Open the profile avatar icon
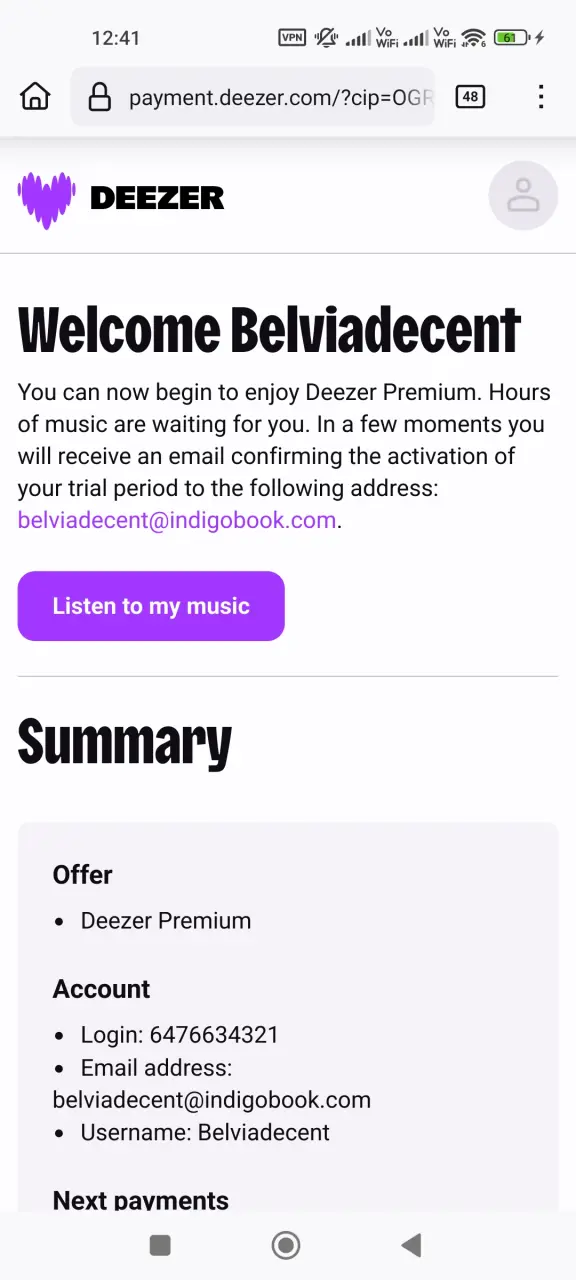The height and width of the screenshot is (1280, 576). pos(523,196)
